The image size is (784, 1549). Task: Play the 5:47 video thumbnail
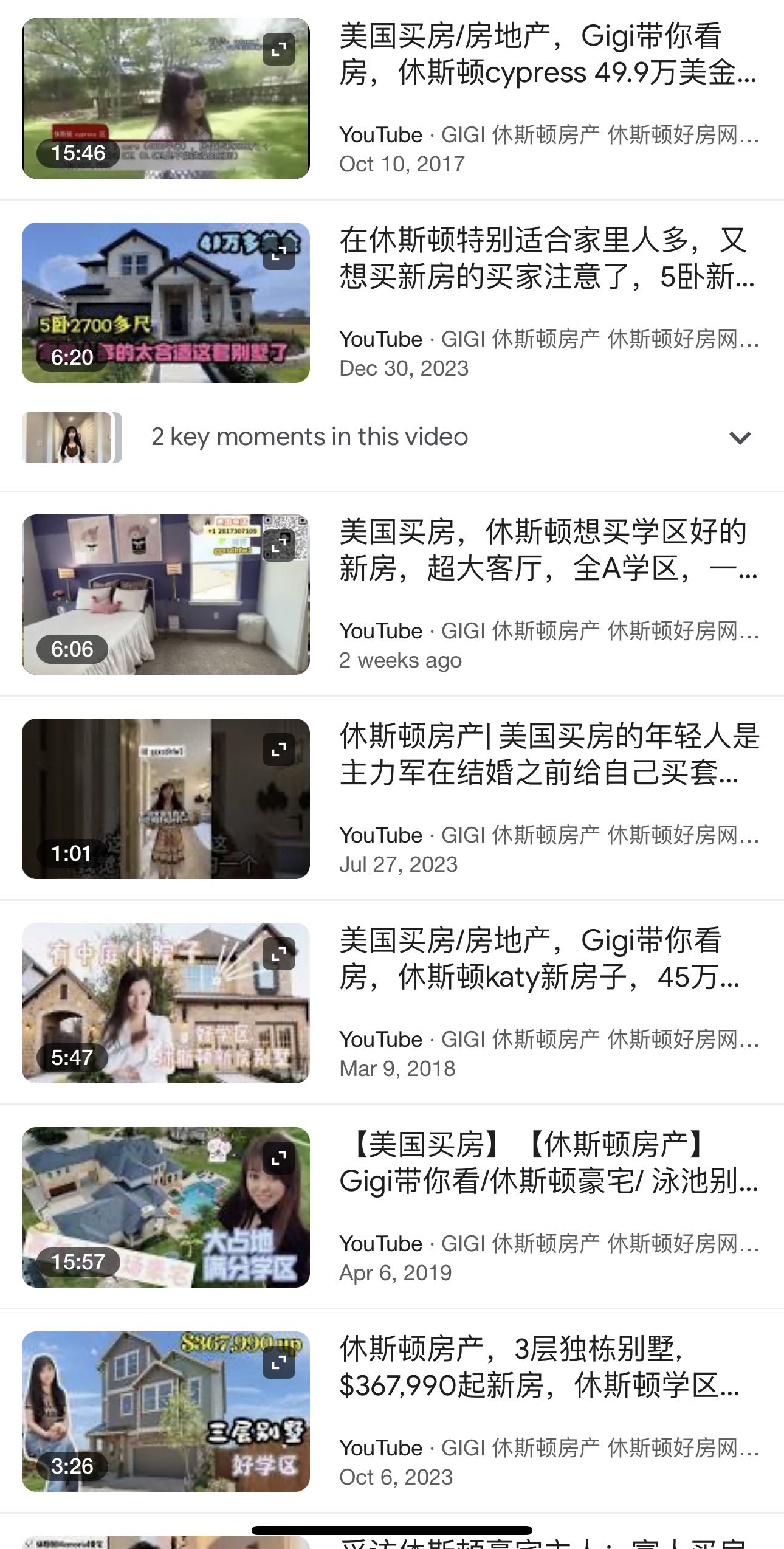click(x=165, y=1003)
